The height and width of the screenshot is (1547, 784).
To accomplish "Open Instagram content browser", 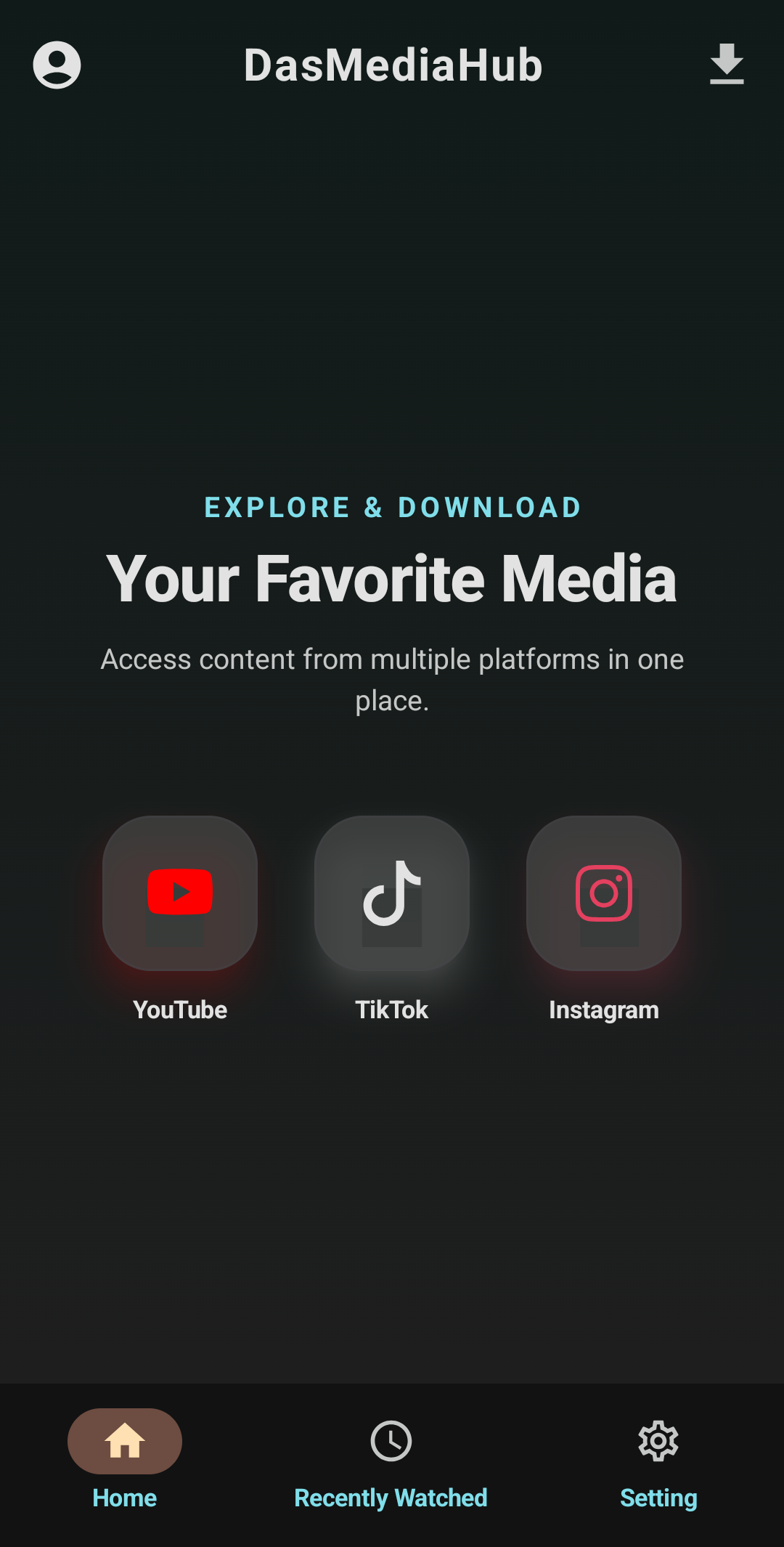I will (604, 895).
